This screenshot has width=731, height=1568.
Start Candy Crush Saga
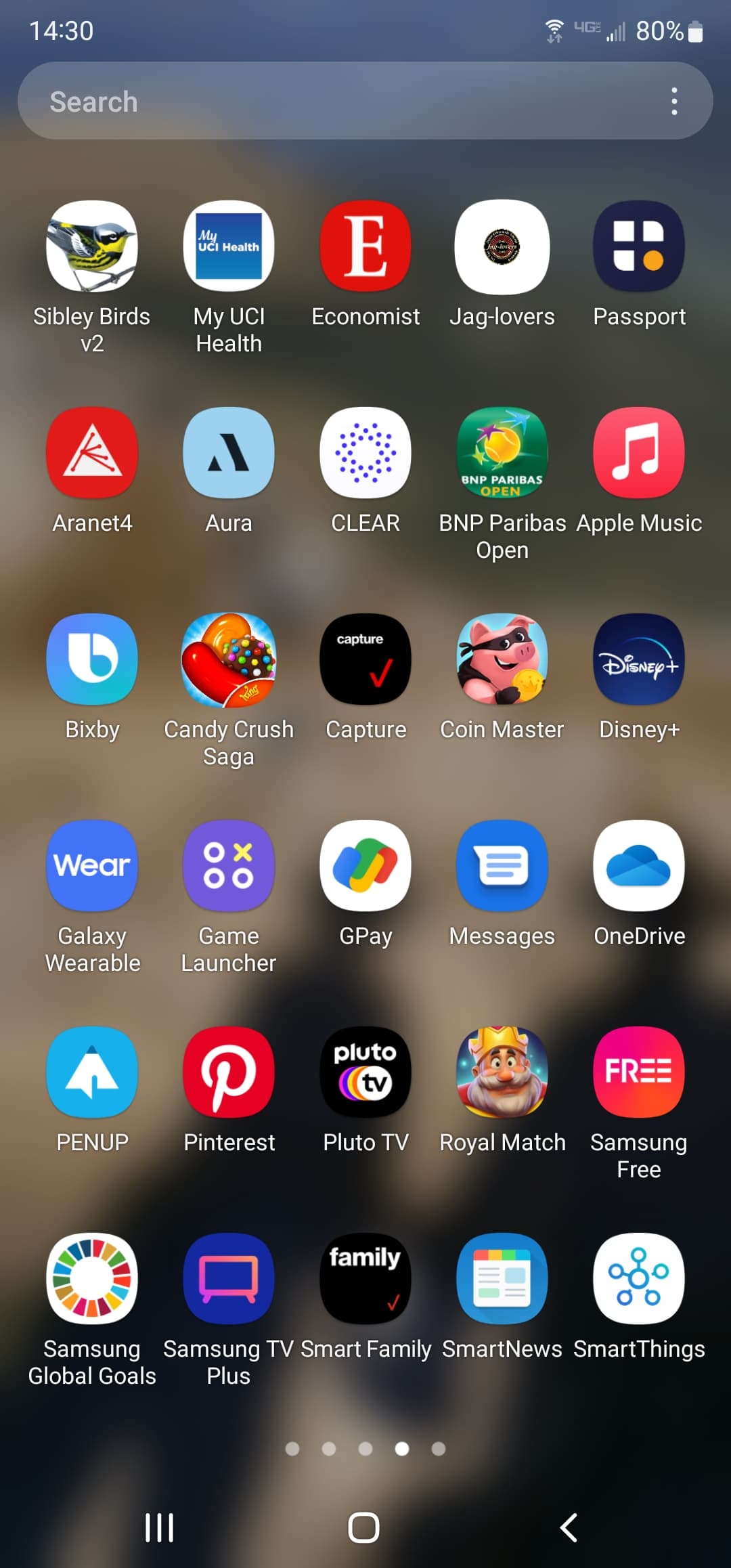(229, 659)
